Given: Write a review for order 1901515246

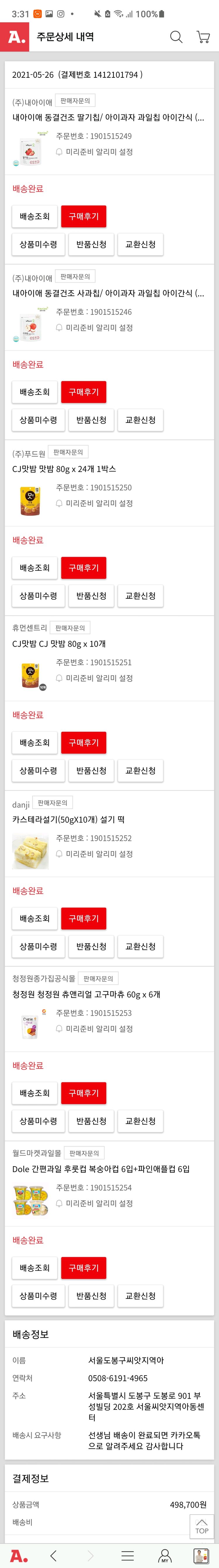Looking at the screenshot, I should (83, 392).
